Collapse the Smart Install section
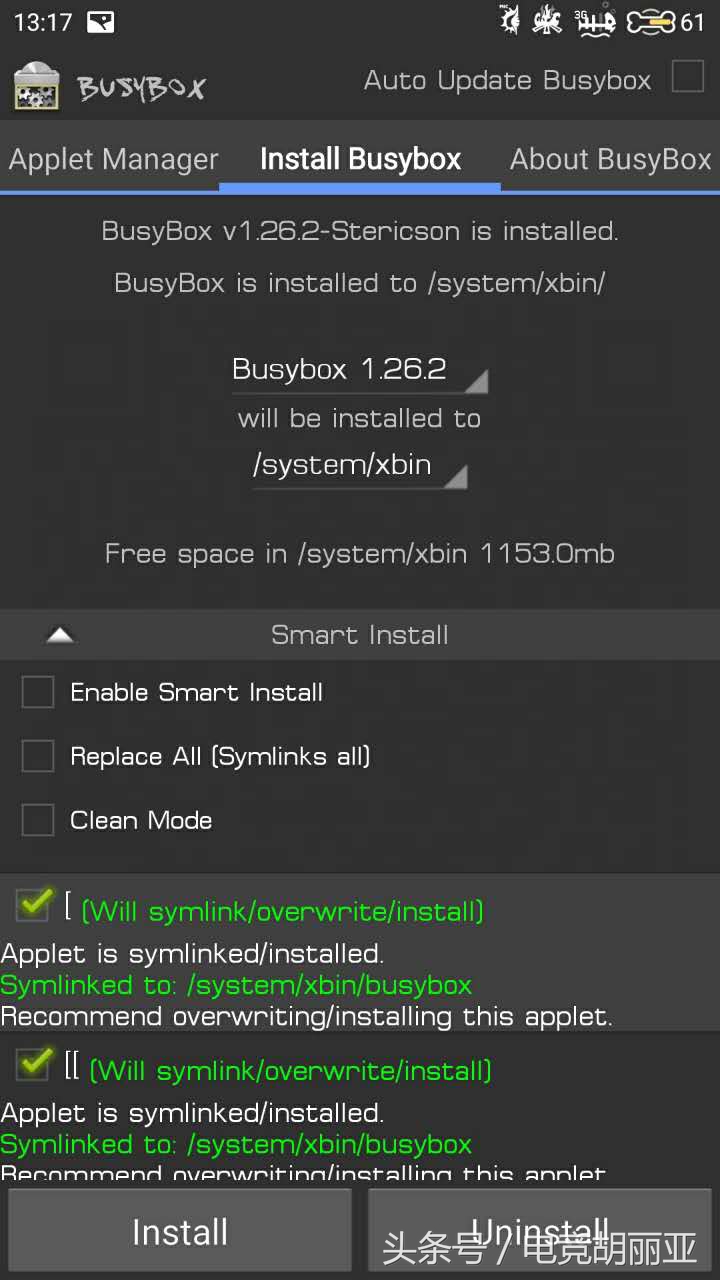720x1280 pixels. [61, 635]
